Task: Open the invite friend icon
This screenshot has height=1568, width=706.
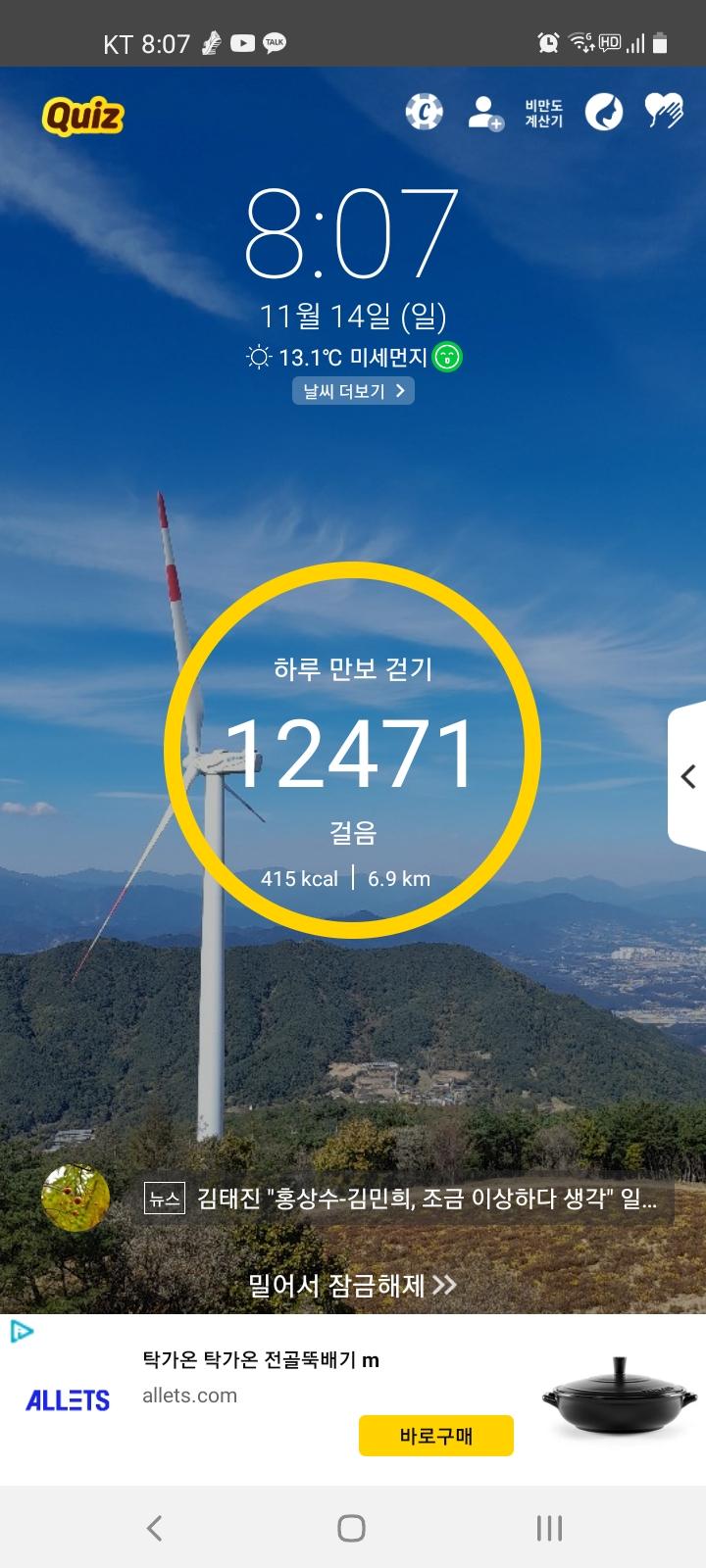Action: click(x=484, y=113)
